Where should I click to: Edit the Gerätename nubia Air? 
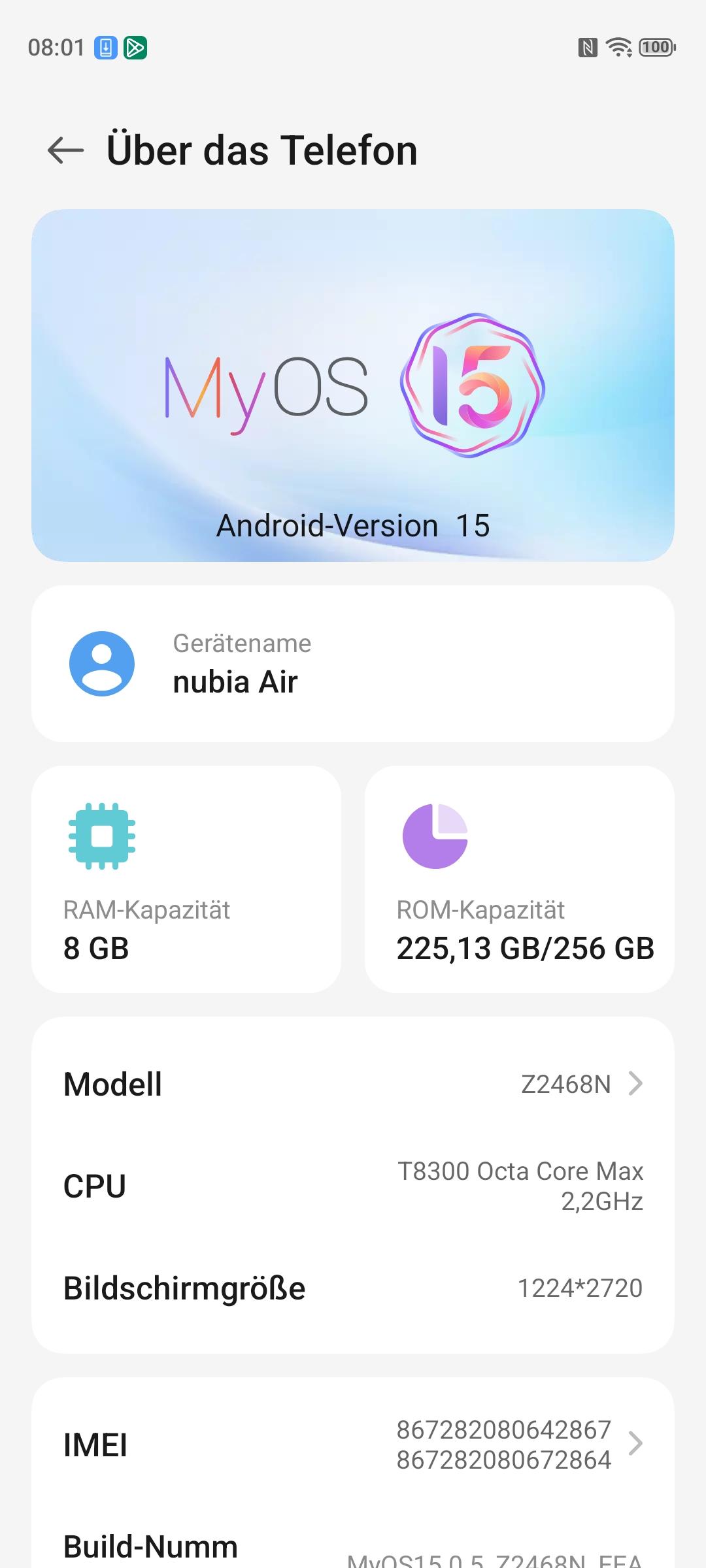(x=353, y=664)
